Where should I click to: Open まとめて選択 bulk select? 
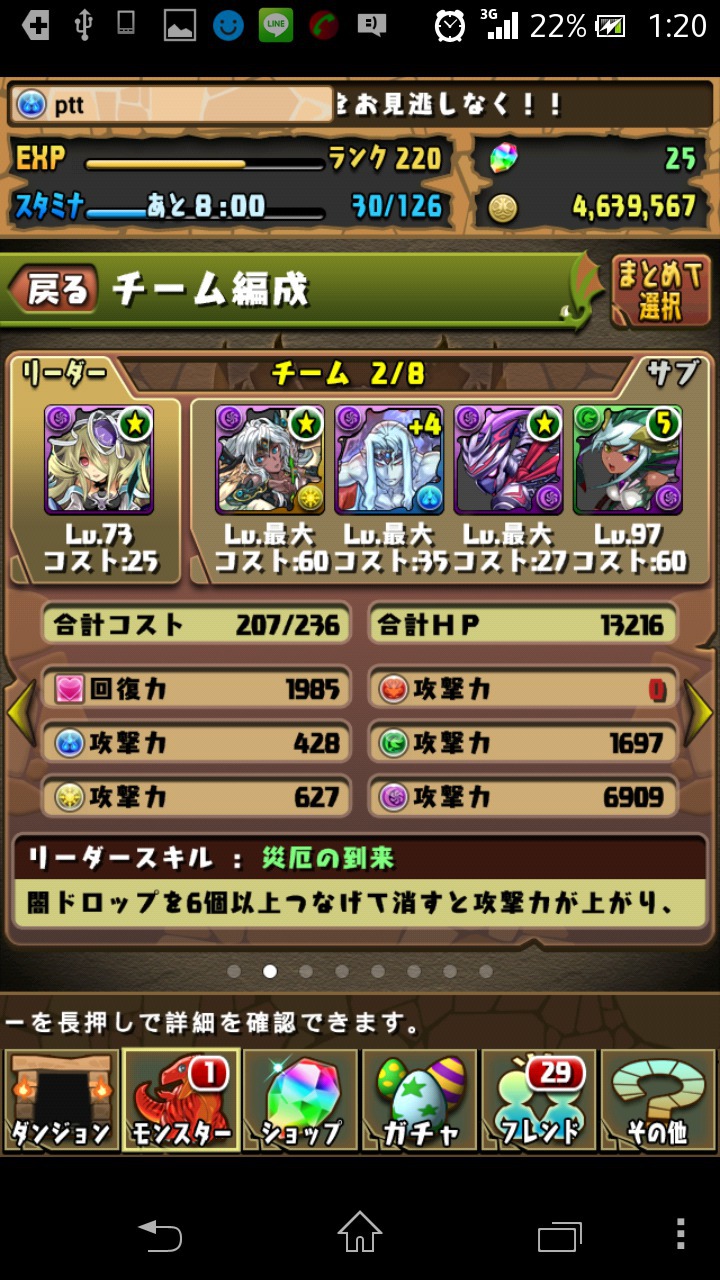coord(659,291)
